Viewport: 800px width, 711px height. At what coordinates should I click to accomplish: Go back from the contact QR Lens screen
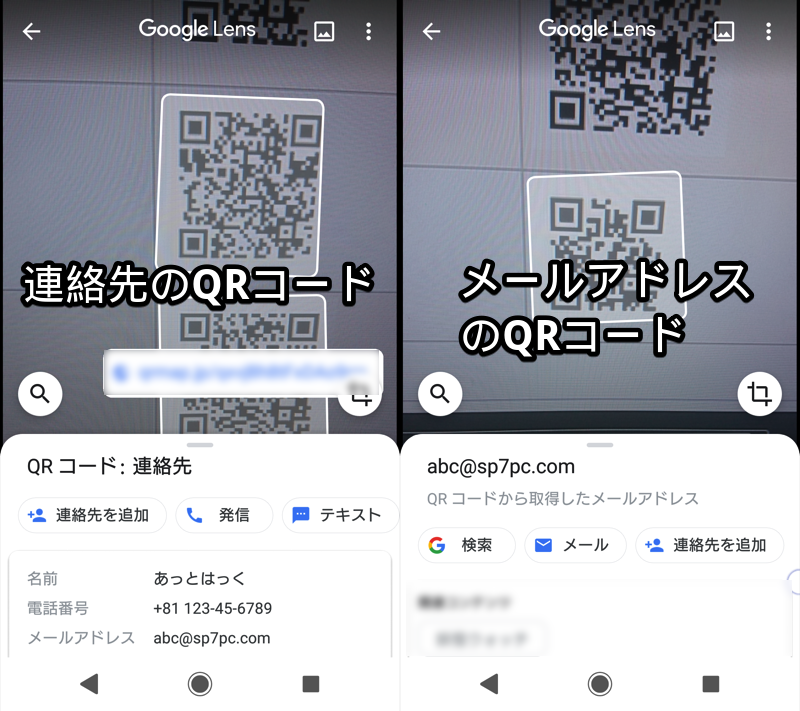[32, 31]
